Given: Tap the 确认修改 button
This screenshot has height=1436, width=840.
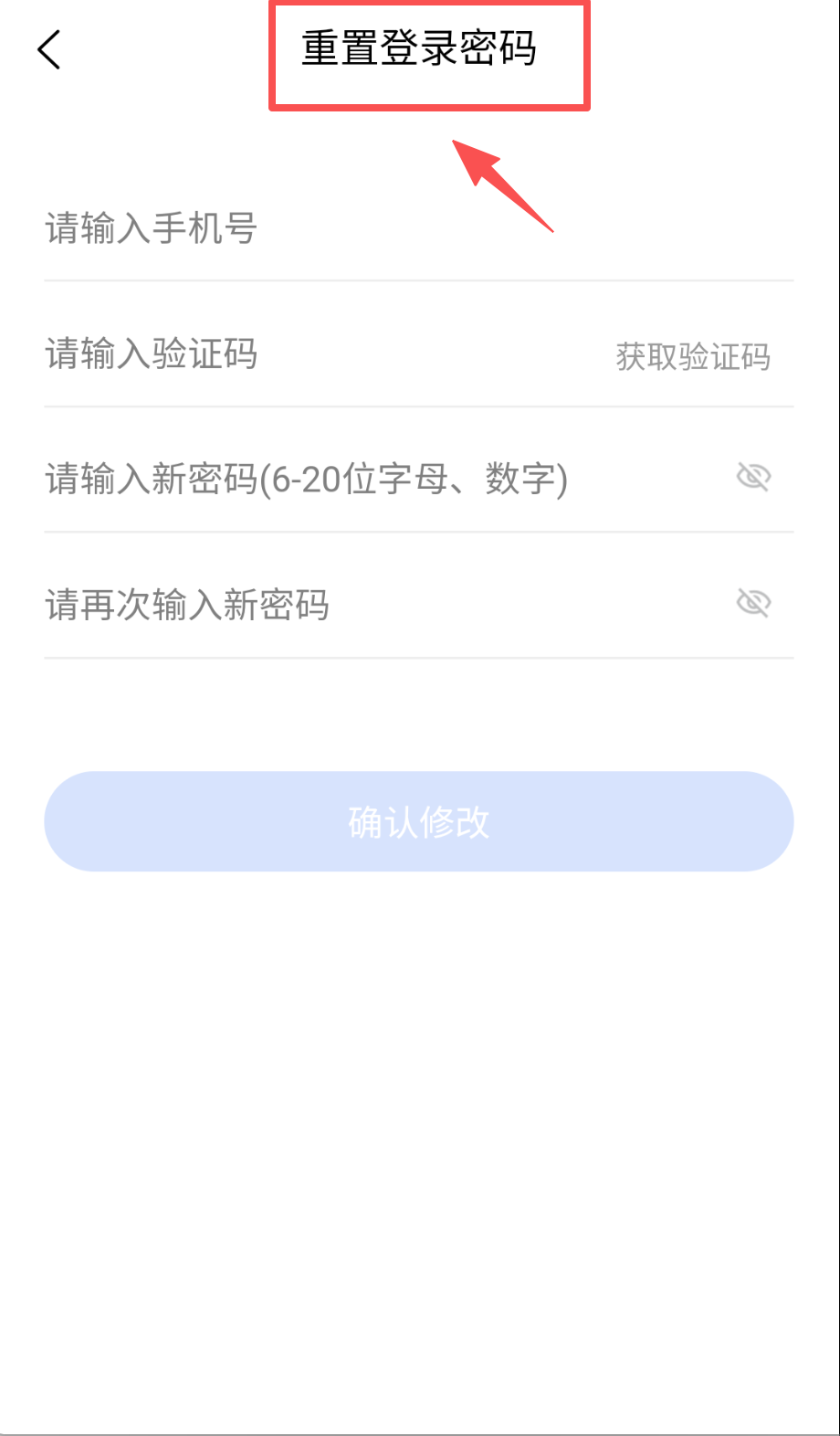Looking at the screenshot, I should tap(419, 822).
